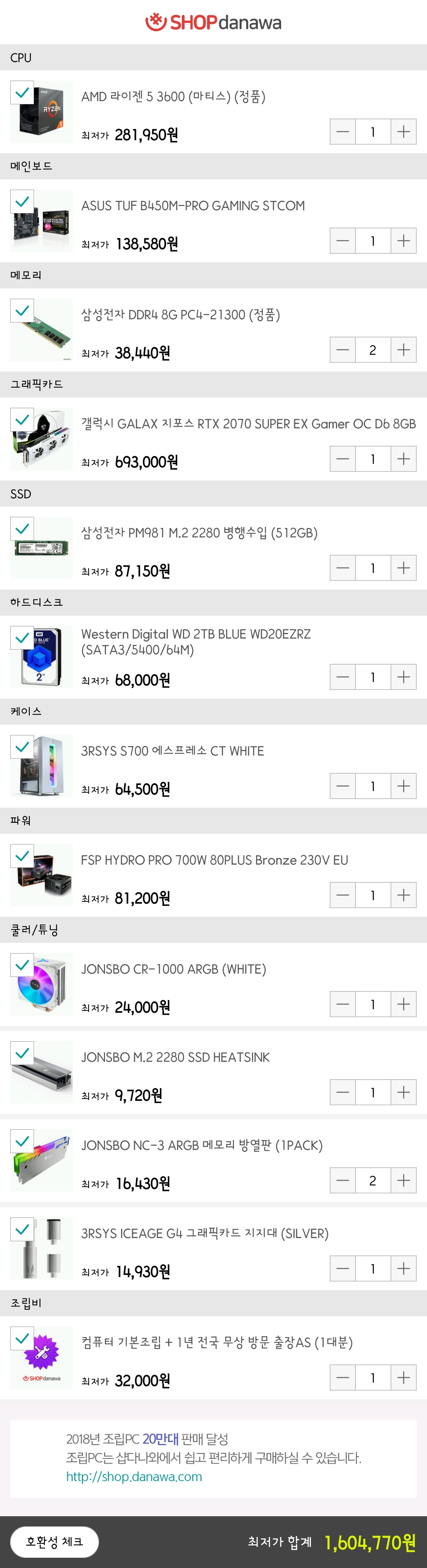The image size is (427, 1568).
Task: Uncheck the AMD 라이젠 5 3600 CPU item
Action: [23, 92]
